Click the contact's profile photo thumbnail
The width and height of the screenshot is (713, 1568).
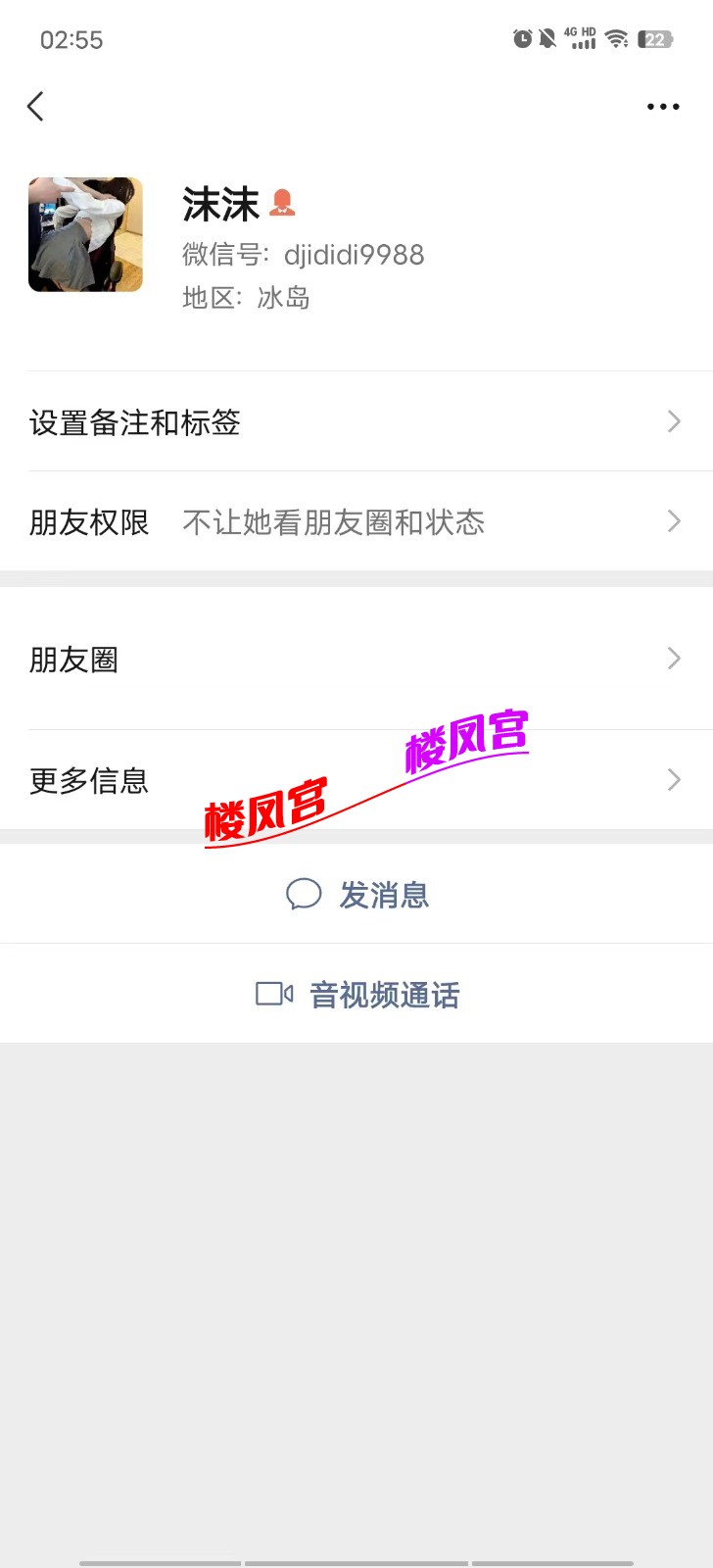tap(85, 234)
